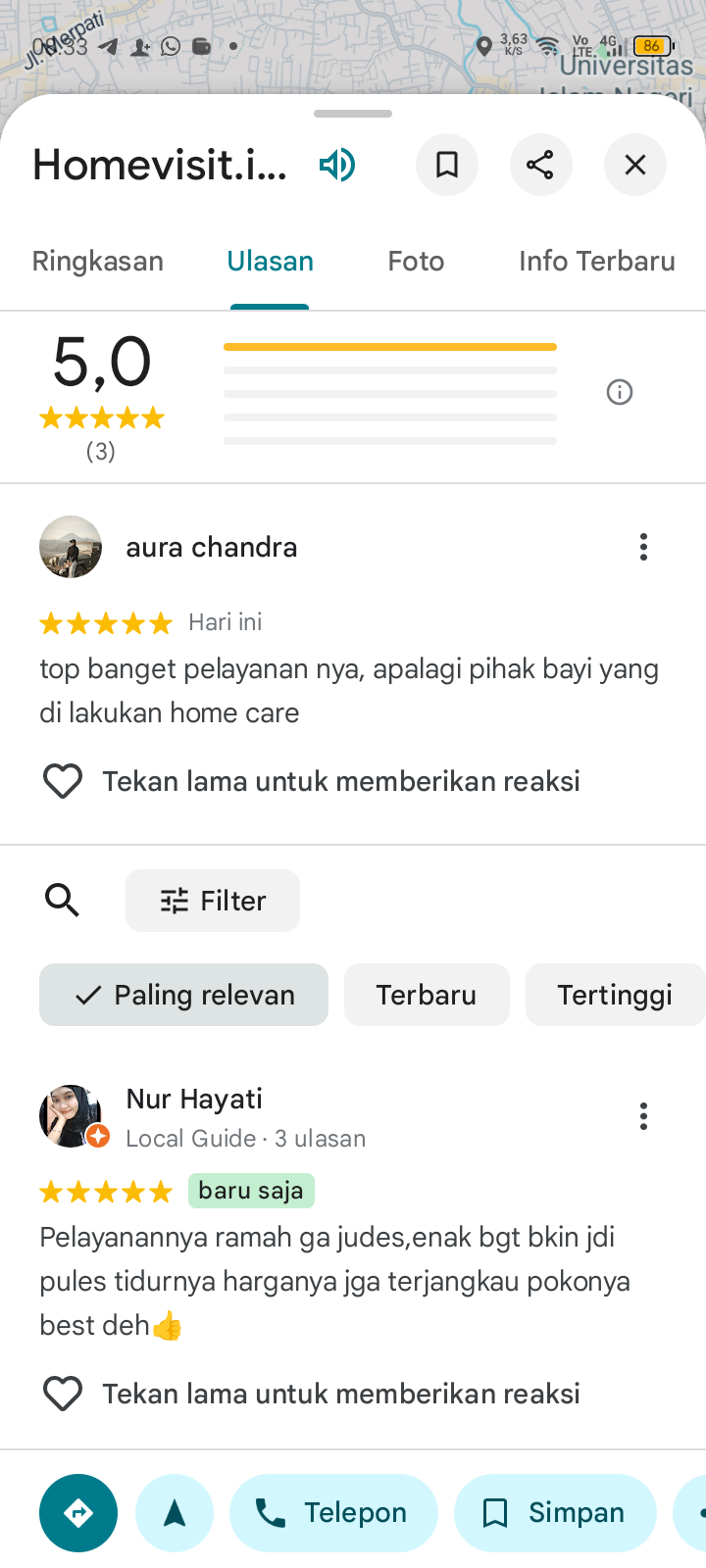Open options menu for aura chandra's review
The width and height of the screenshot is (706, 1568).
[x=643, y=547]
